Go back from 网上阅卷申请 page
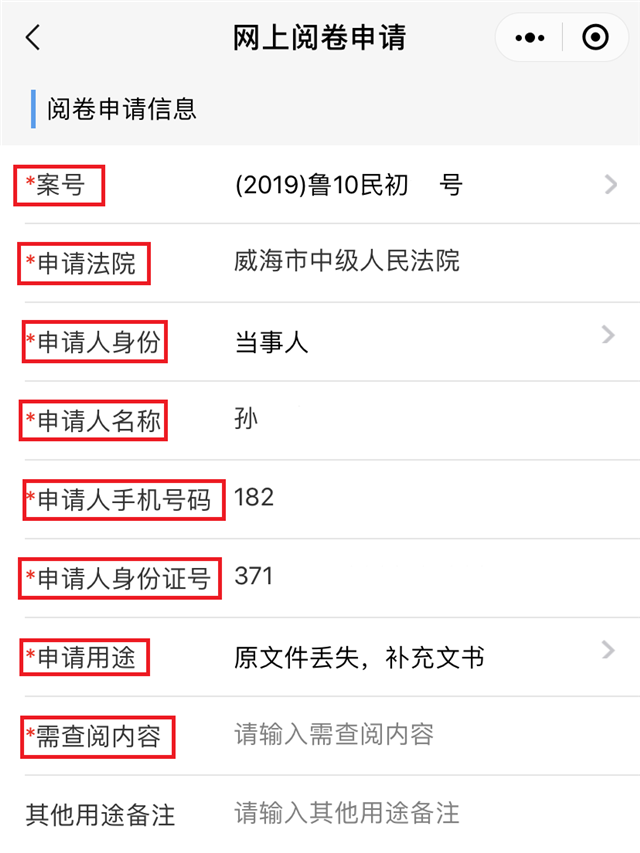This screenshot has height=853, width=640. [33, 38]
